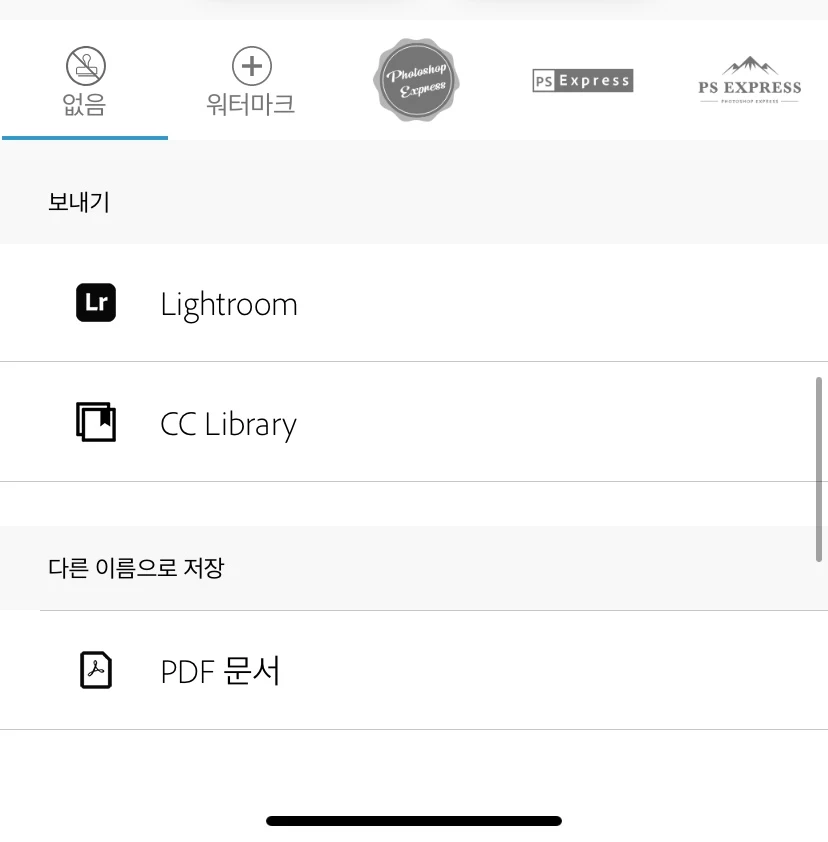The width and height of the screenshot is (828, 842).
Task: Pick the PS Express box logo watermark
Action: pyautogui.click(x=582, y=80)
